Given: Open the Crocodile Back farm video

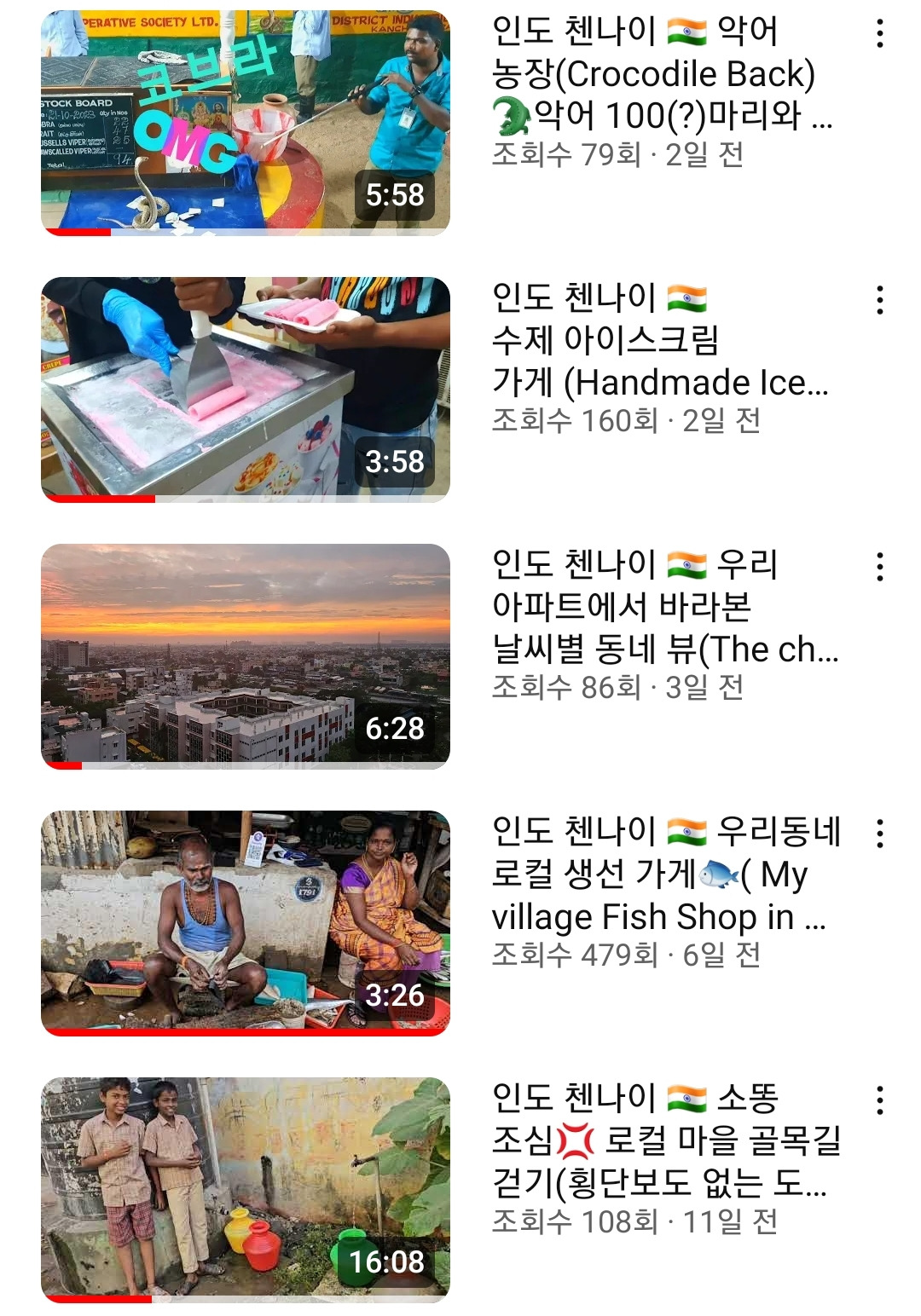Looking at the screenshot, I should pyautogui.click(x=246, y=123).
